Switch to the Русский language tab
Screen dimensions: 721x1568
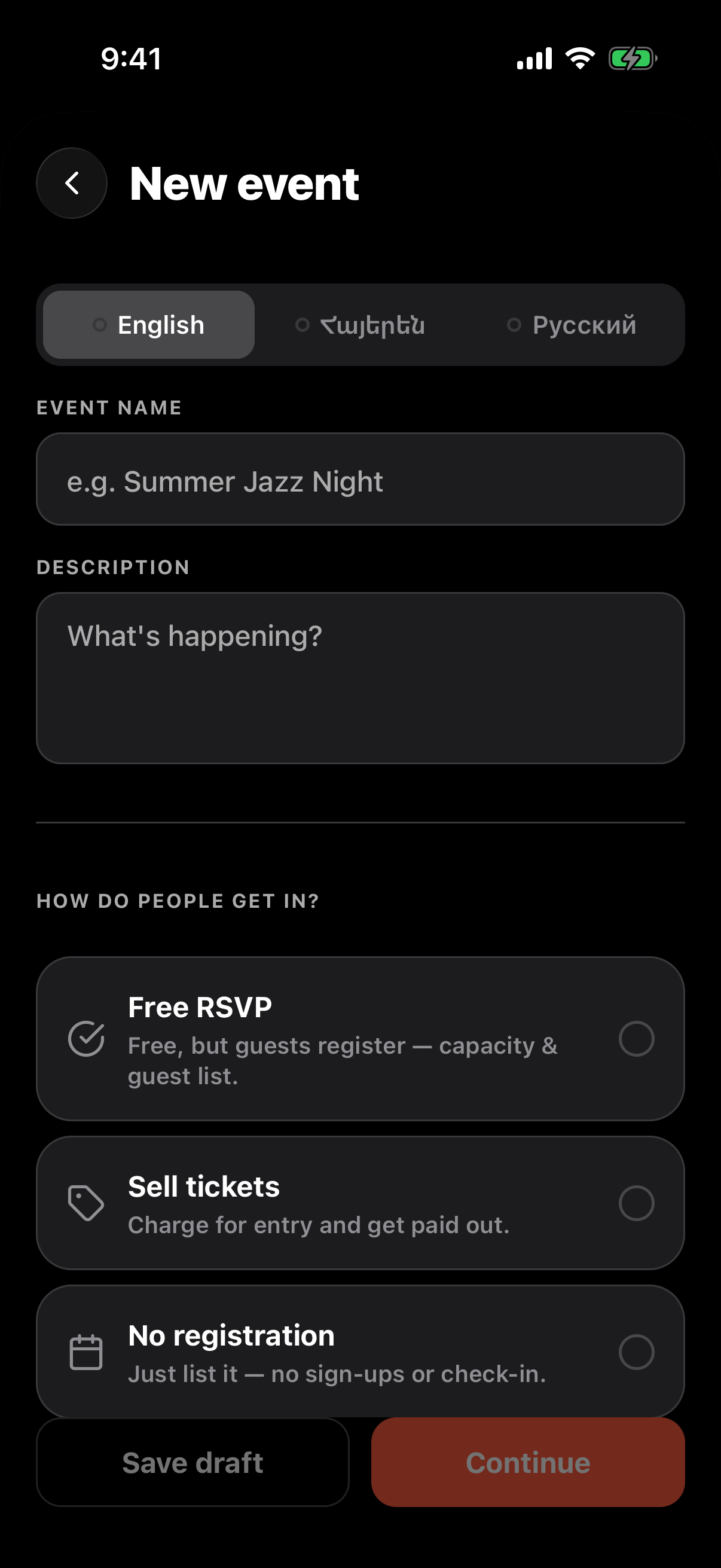[572, 325]
